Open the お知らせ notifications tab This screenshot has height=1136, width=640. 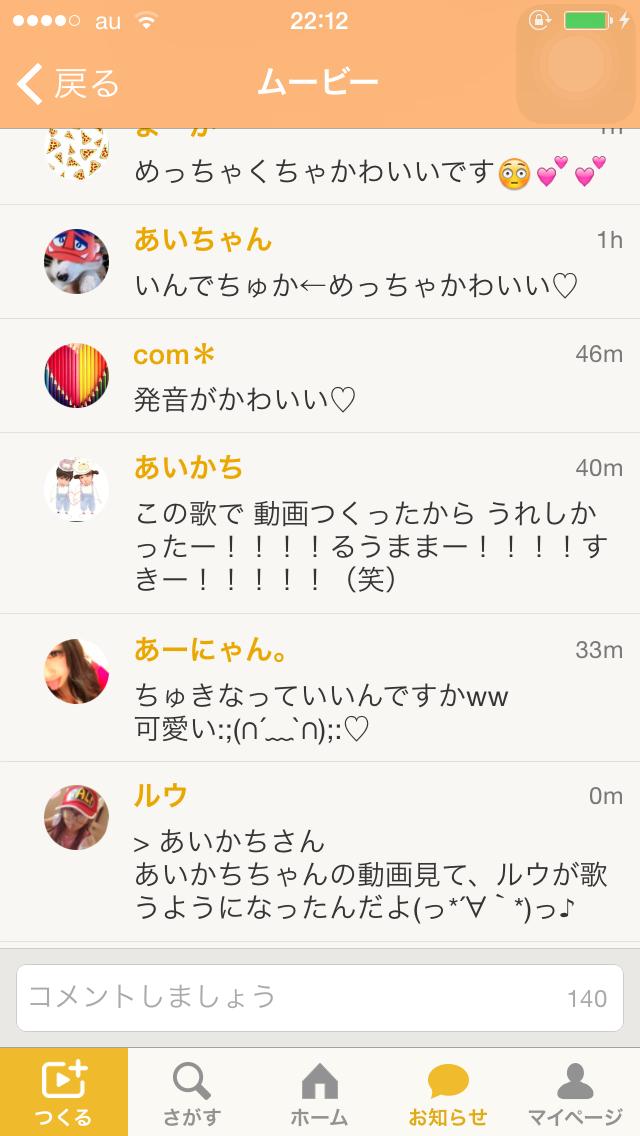[448, 1092]
